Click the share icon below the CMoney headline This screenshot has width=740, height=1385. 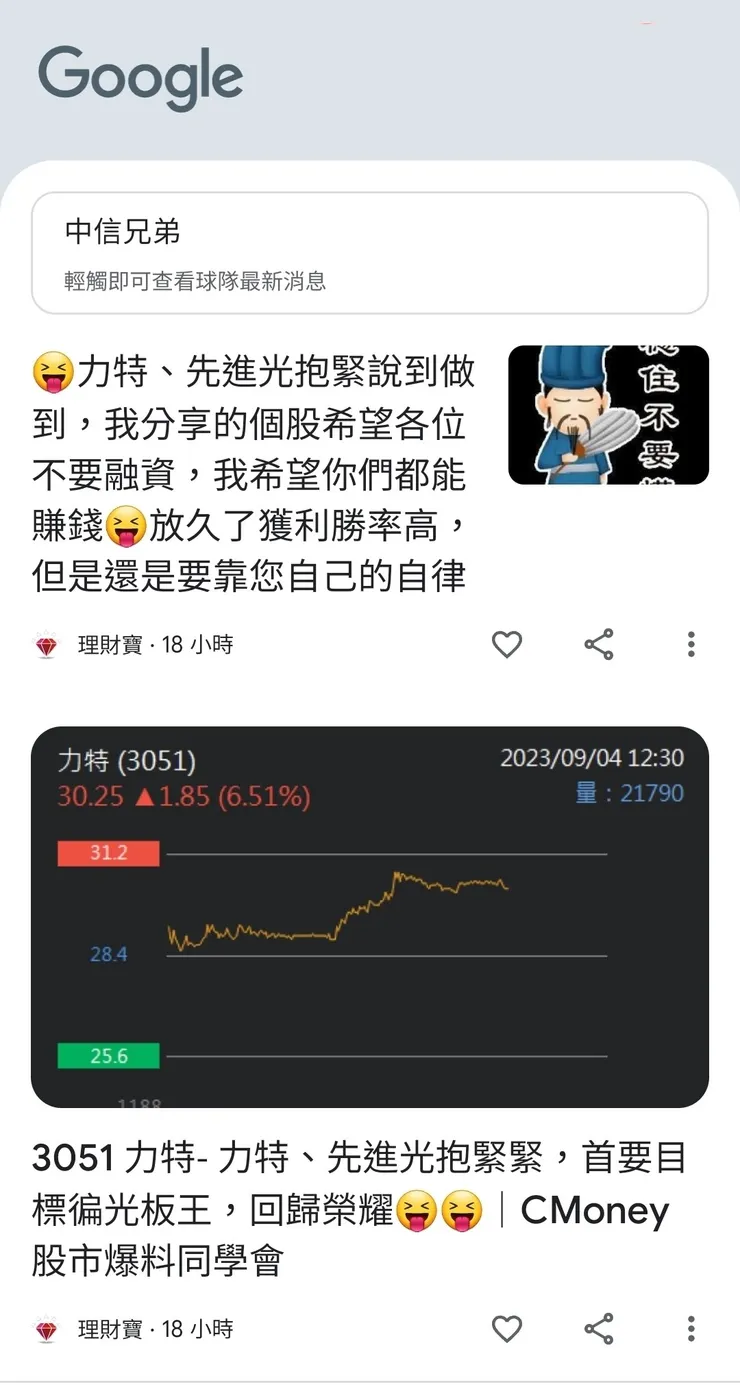tap(598, 1329)
